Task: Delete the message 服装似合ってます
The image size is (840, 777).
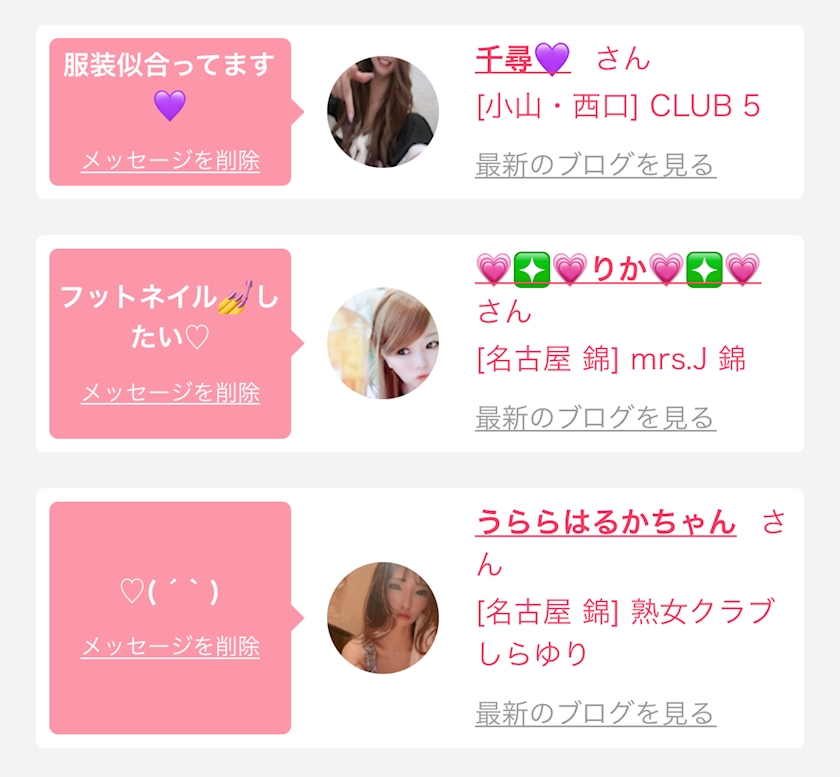Action: tap(170, 161)
